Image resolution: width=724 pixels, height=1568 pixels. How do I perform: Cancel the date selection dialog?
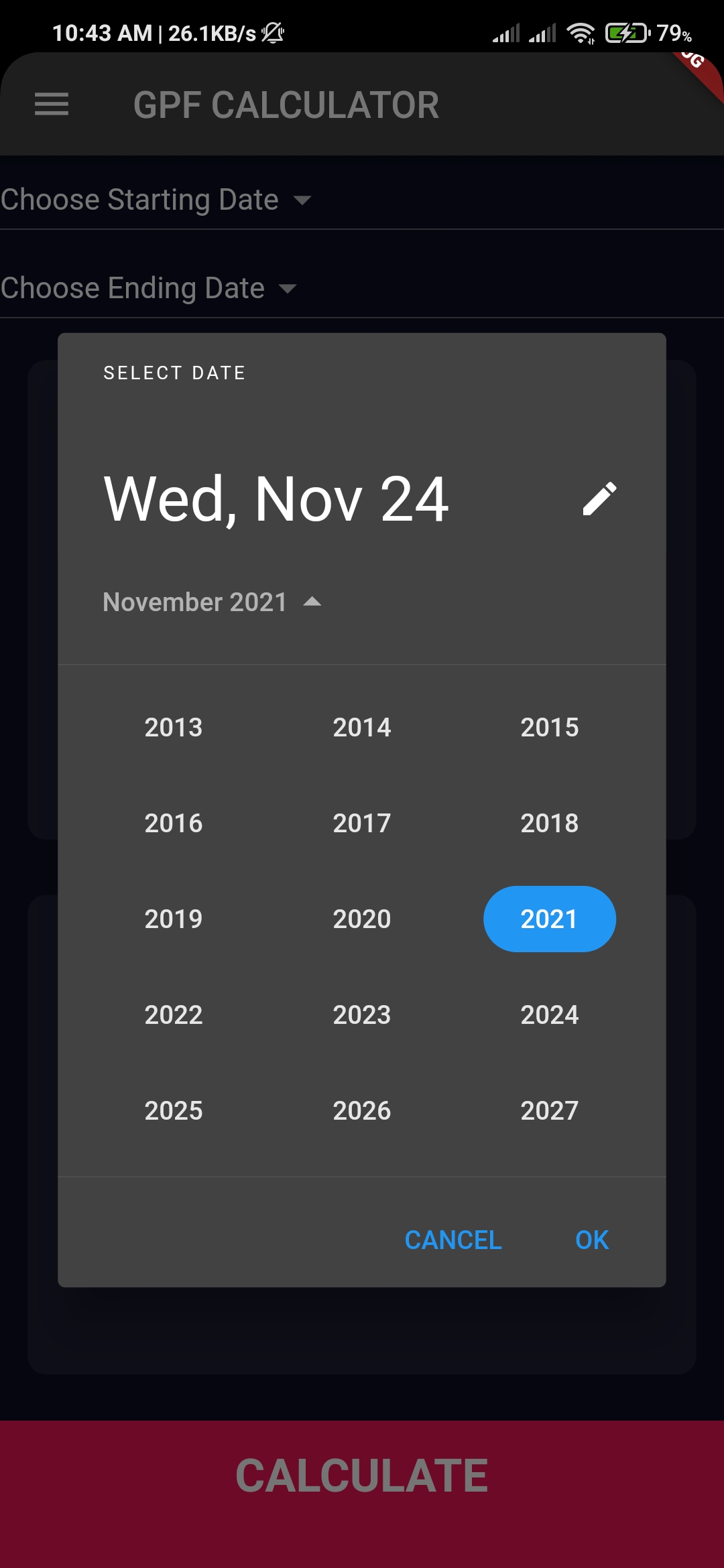[x=453, y=1240]
